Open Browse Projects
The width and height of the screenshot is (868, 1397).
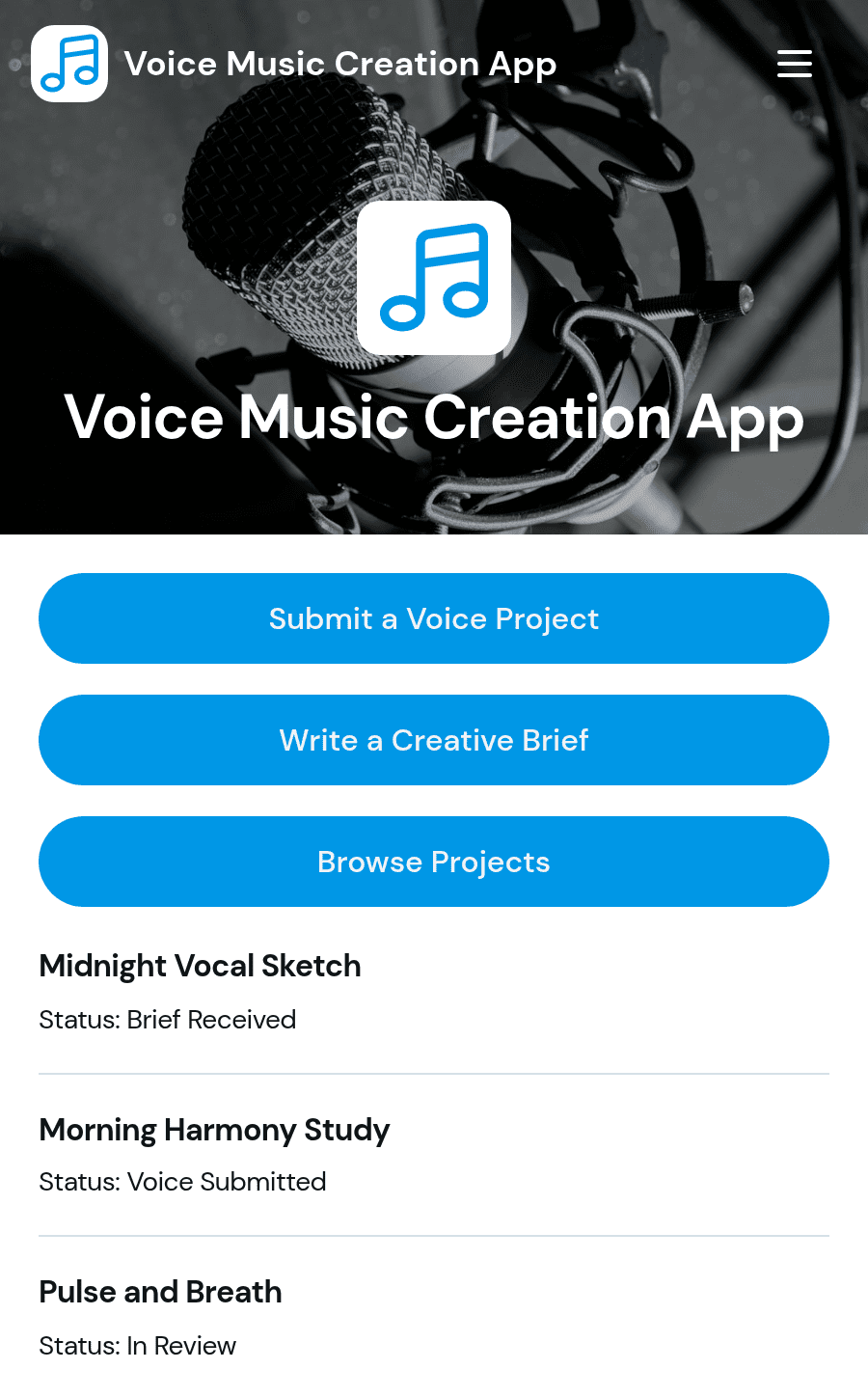tap(434, 862)
